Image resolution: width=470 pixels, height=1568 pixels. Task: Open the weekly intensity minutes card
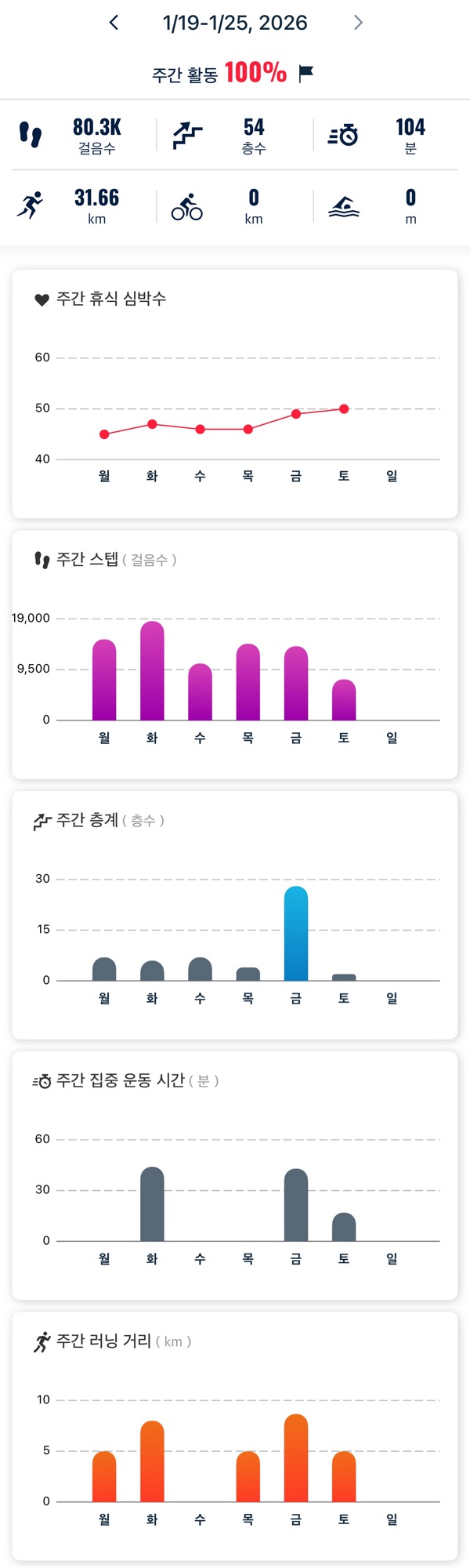point(235,1175)
